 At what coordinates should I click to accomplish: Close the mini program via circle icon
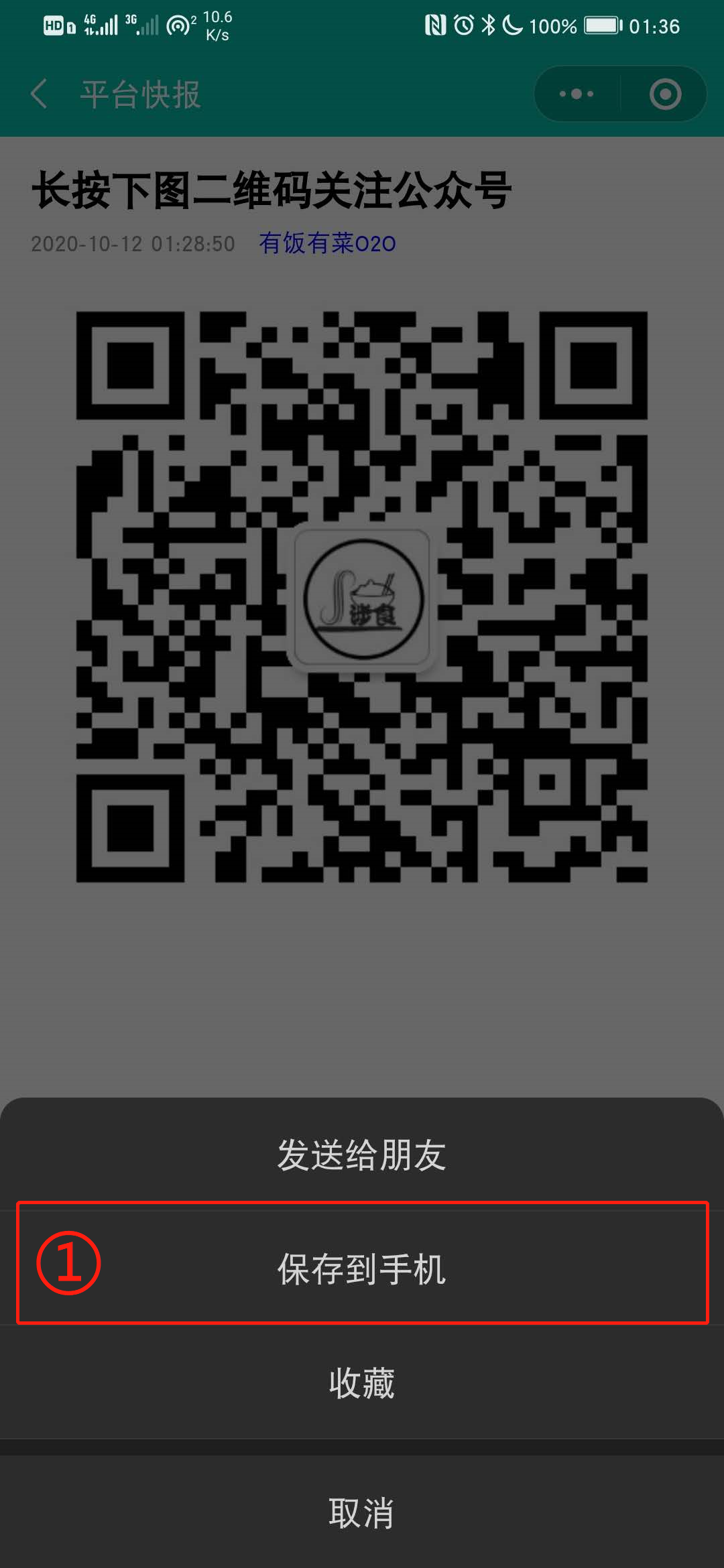665,94
